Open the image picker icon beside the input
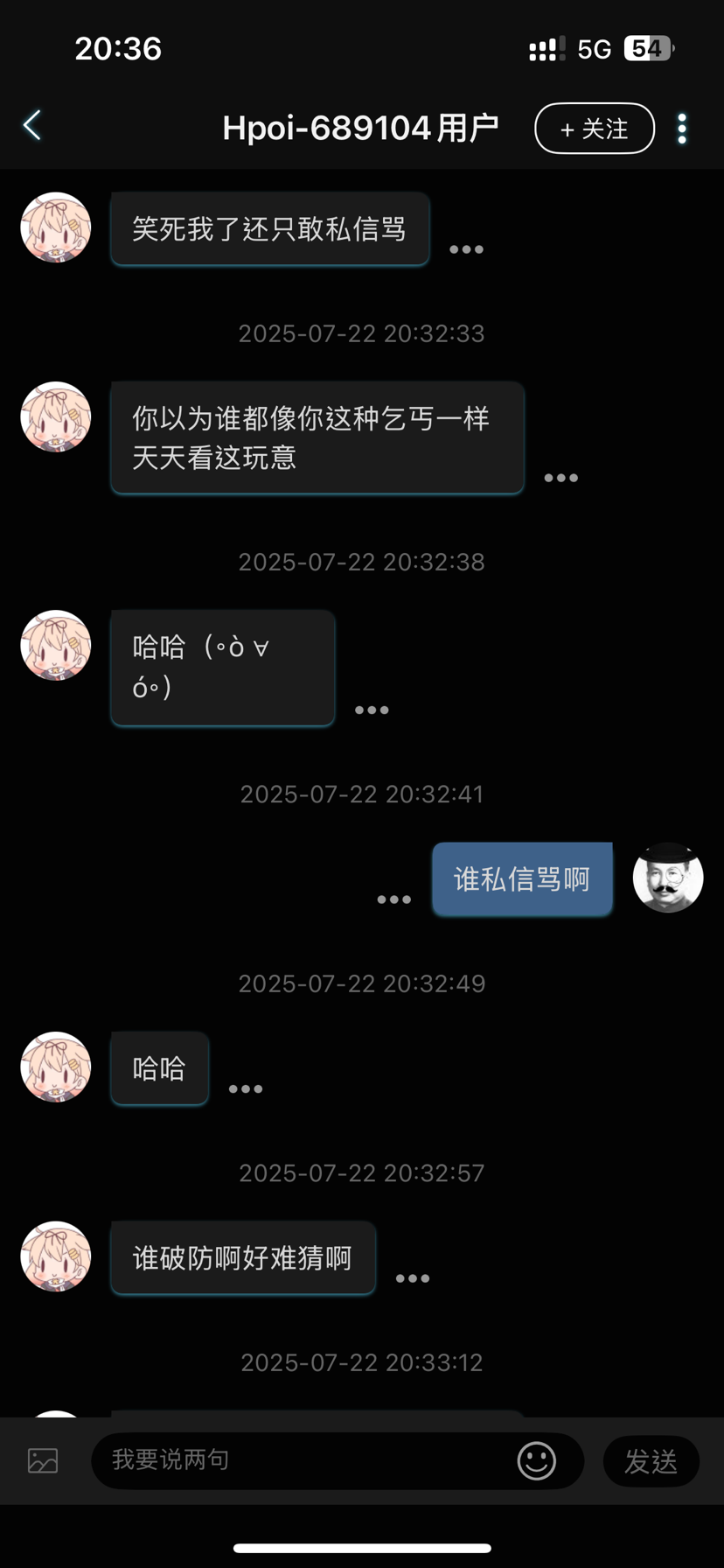 coord(43,1460)
